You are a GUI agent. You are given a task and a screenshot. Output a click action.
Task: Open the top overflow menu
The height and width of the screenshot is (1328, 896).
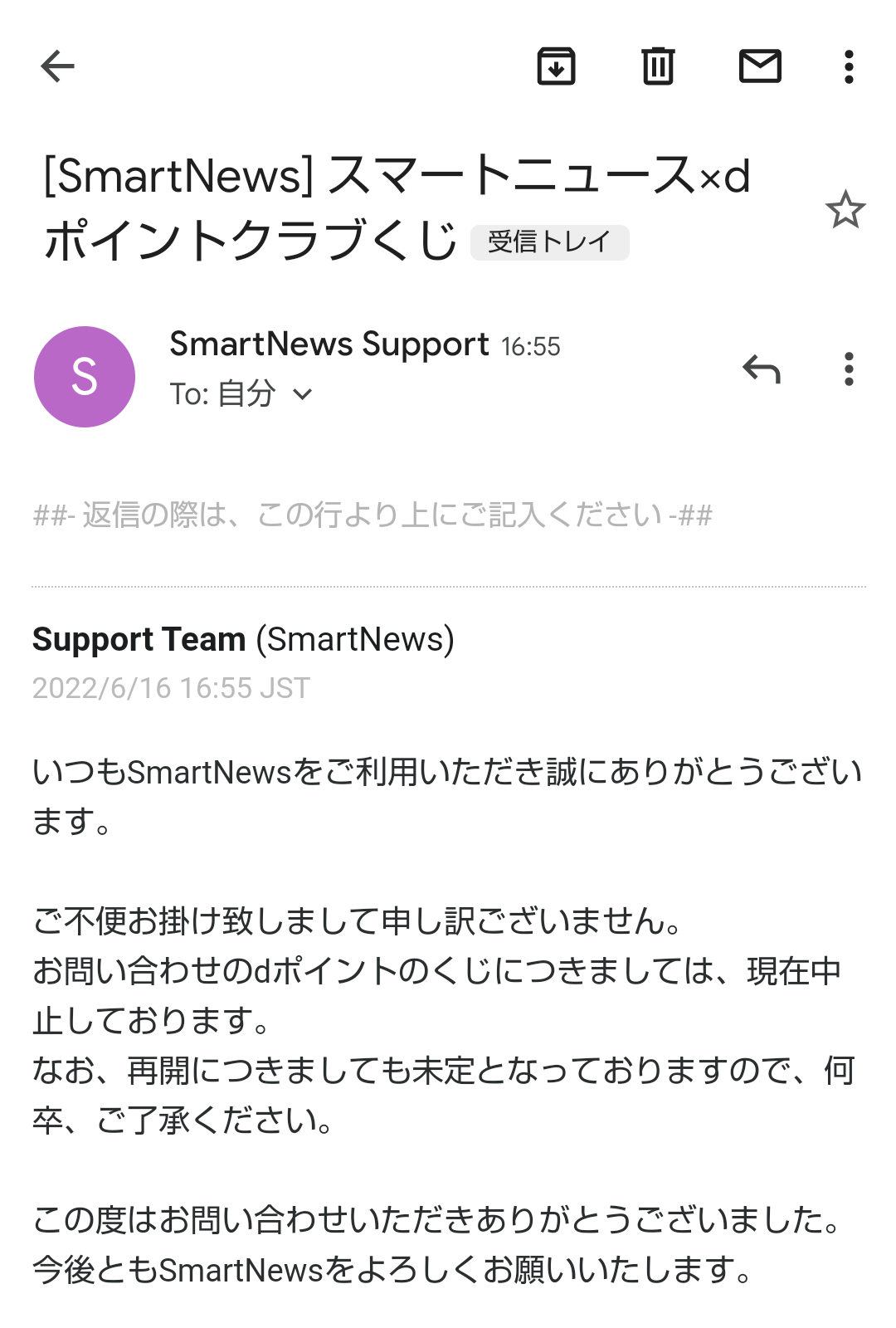[848, 66]
